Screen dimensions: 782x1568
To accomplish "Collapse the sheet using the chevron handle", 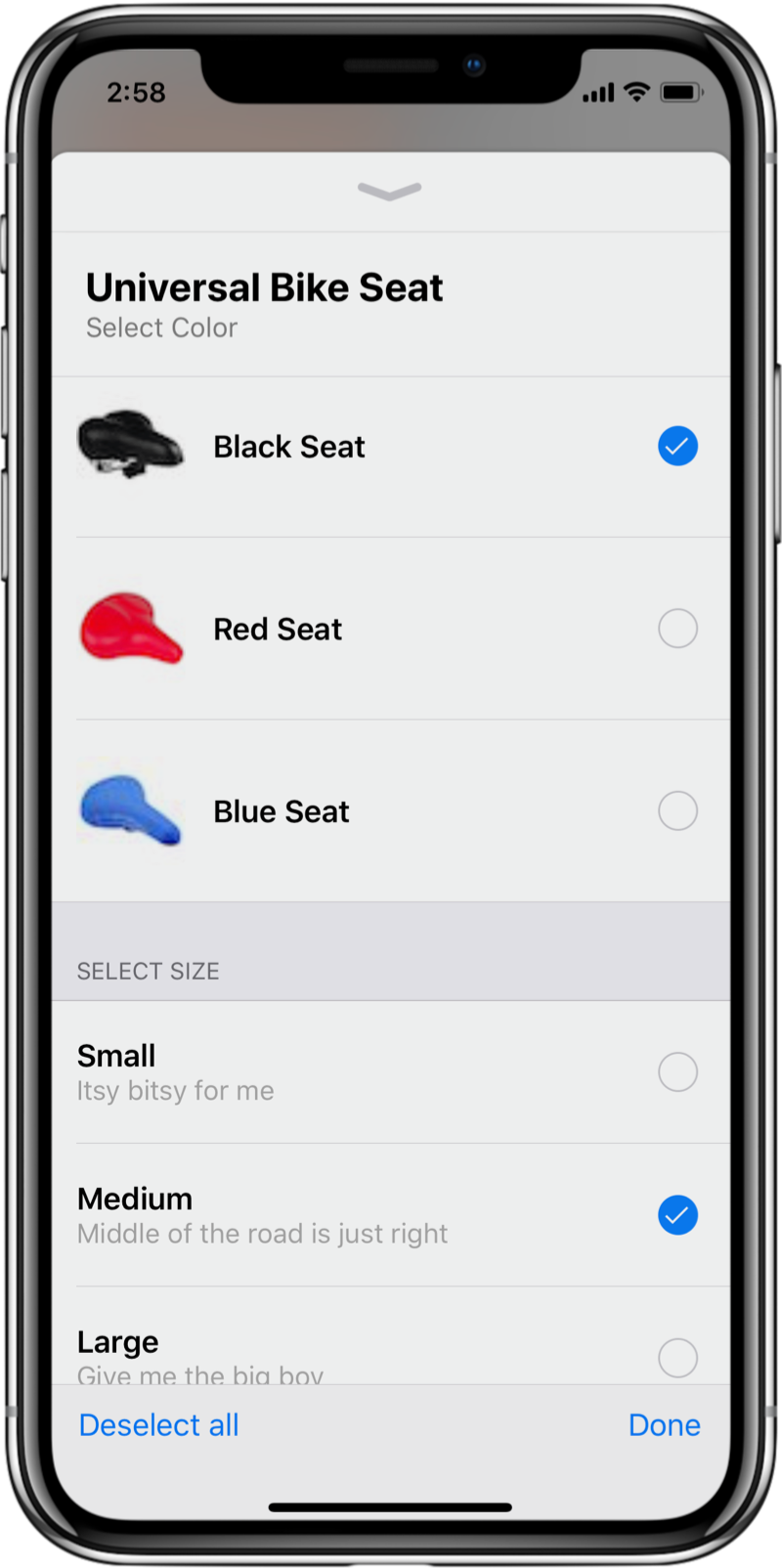I will (x=390, y=191).
